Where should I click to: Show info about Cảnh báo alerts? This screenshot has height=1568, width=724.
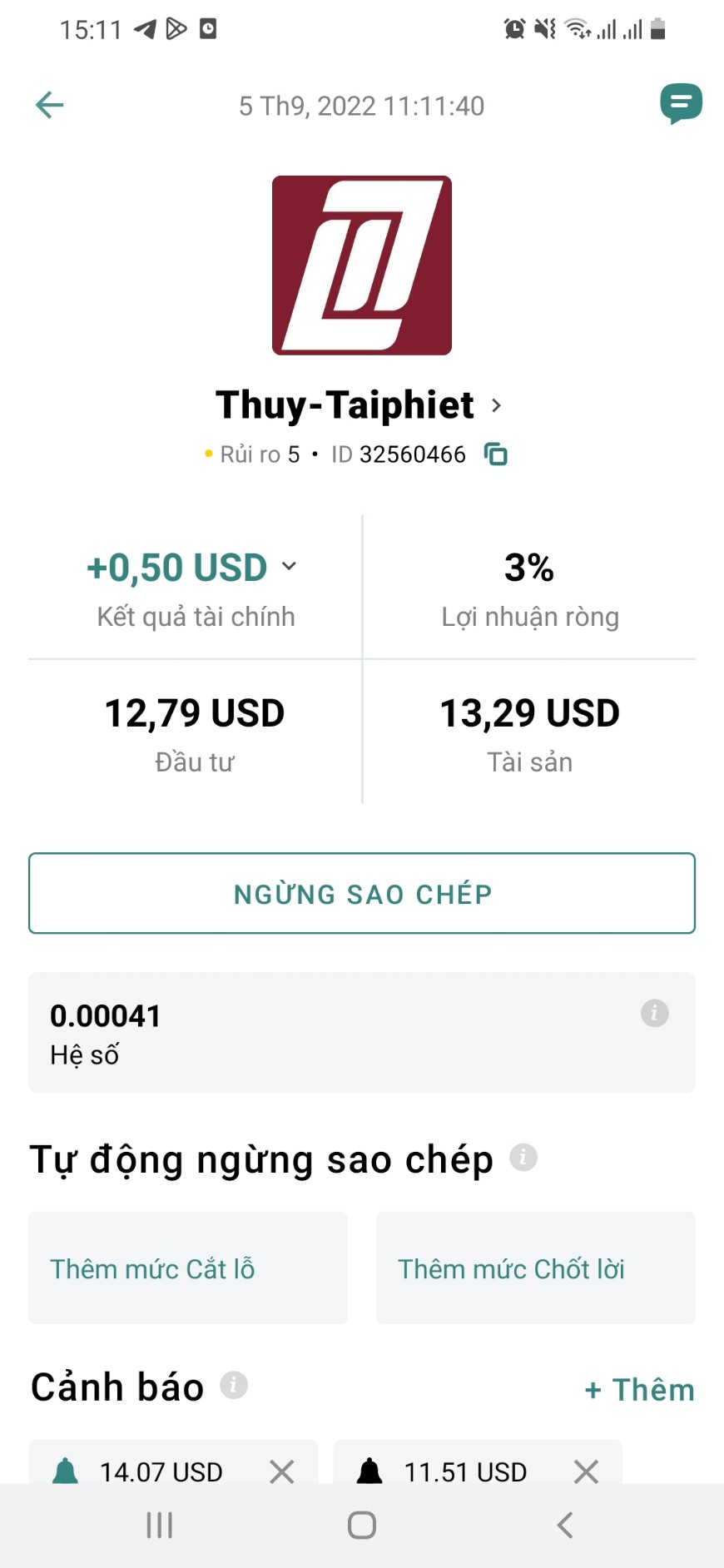click(x=234, y=1385)
